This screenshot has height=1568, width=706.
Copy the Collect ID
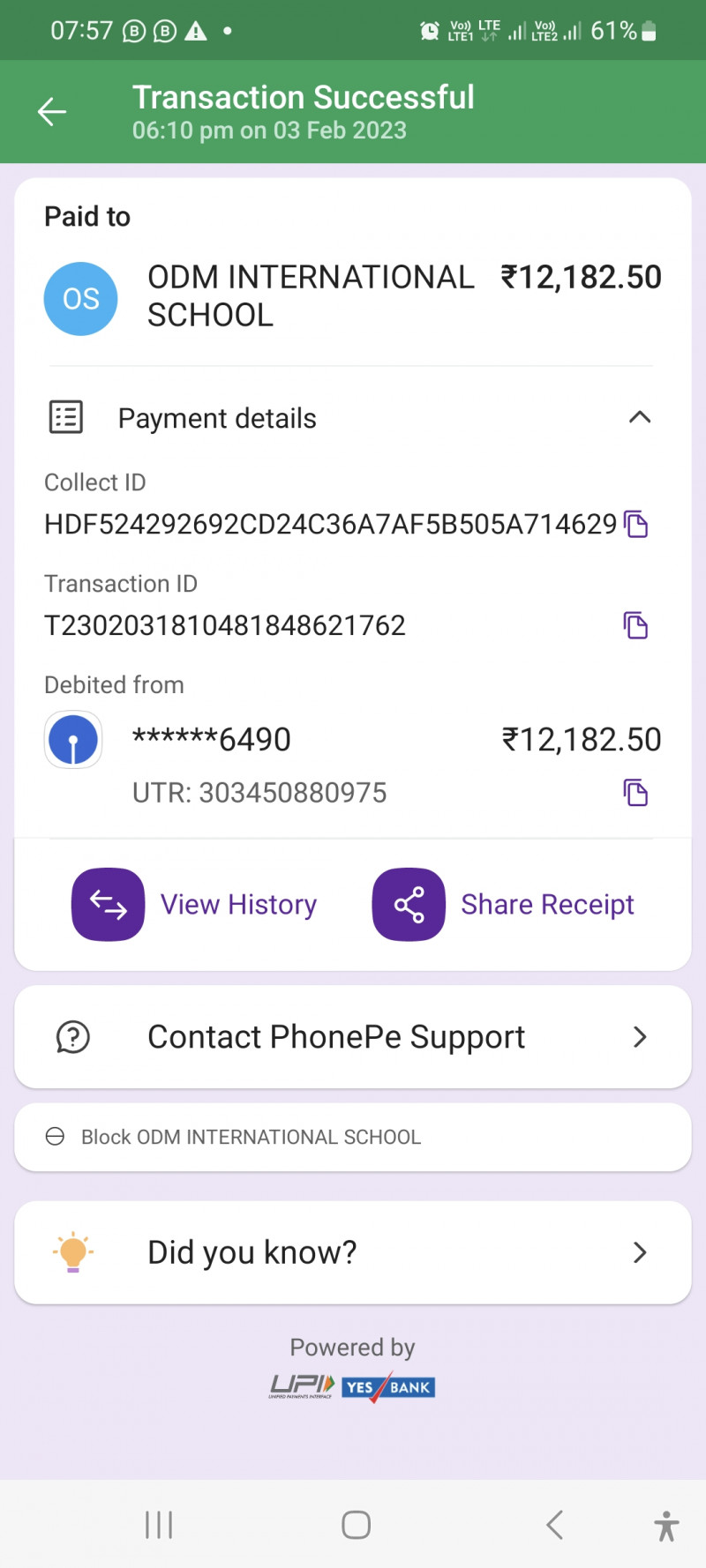click(x=636, y=525)
